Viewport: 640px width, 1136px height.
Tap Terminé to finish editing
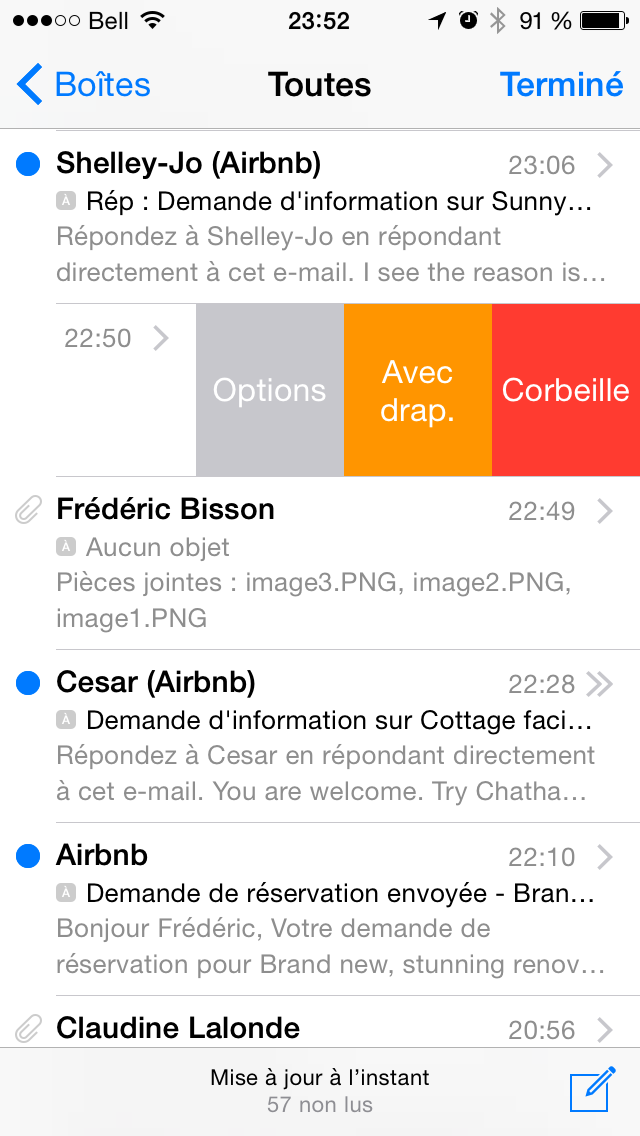click(x=561, y=85)
